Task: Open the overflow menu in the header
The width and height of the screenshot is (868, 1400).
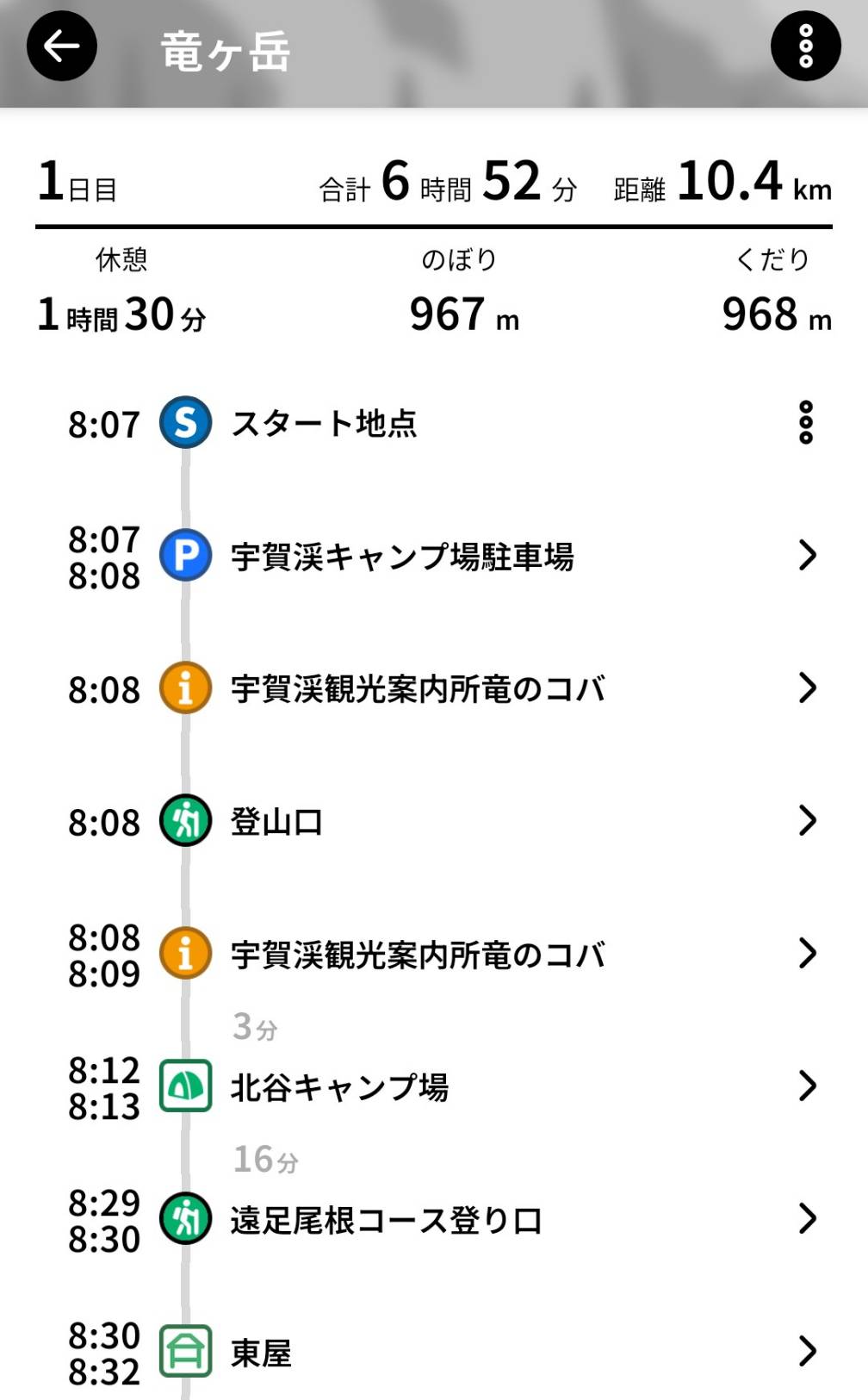Action: click(x=805, y=47)
